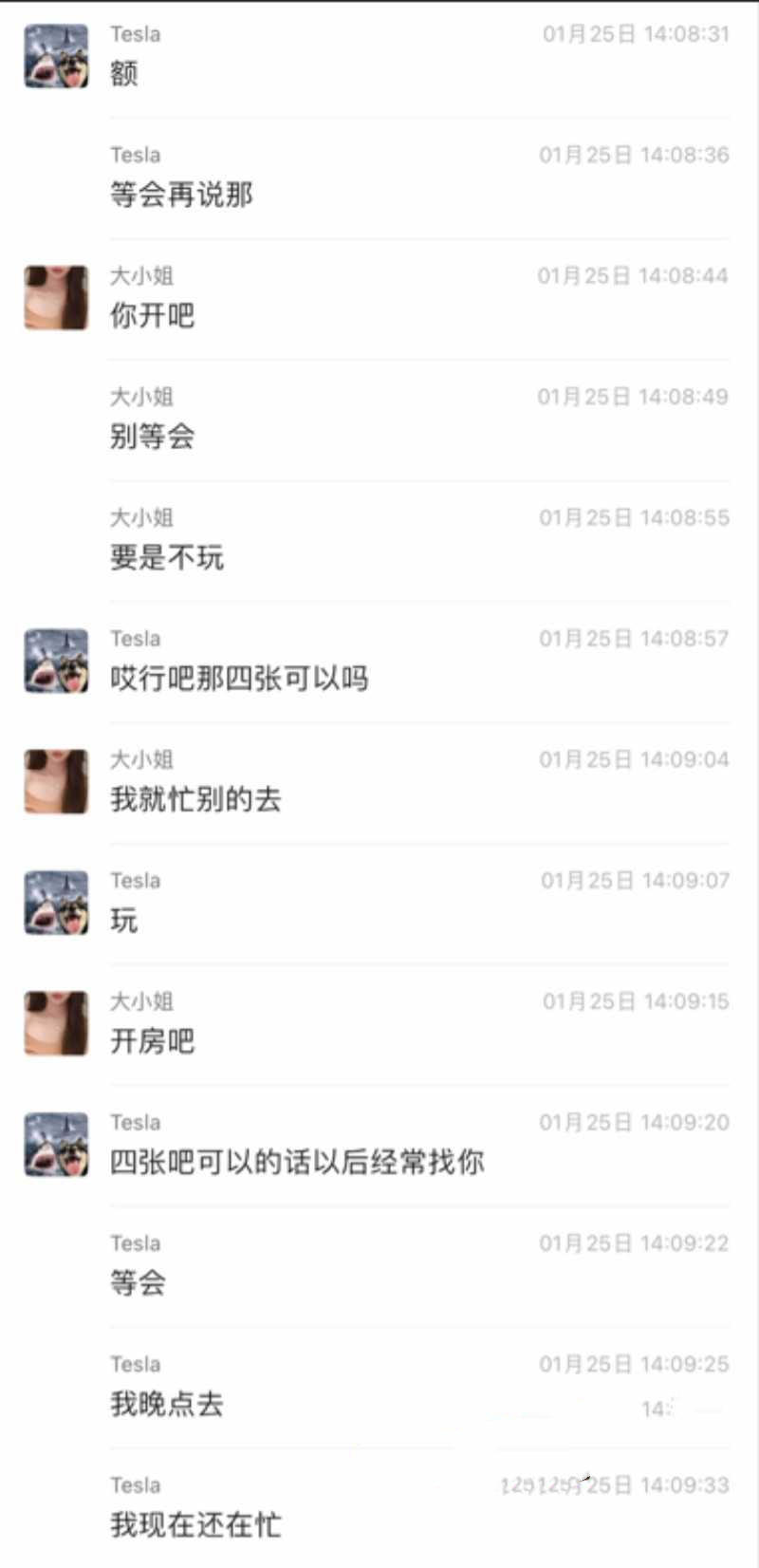Select the short message 玩 from Tesla

(121, 920)
